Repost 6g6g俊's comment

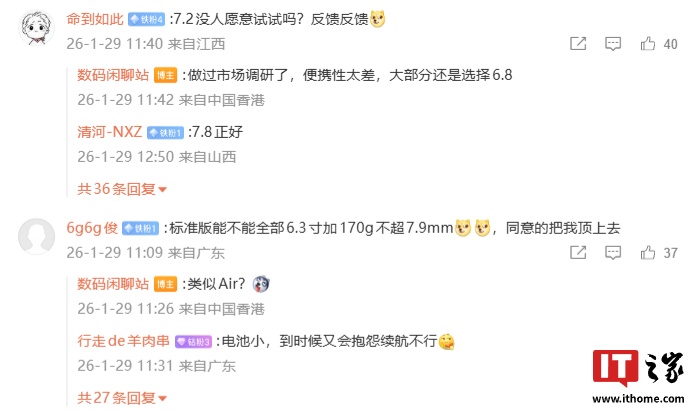[578, 254]
